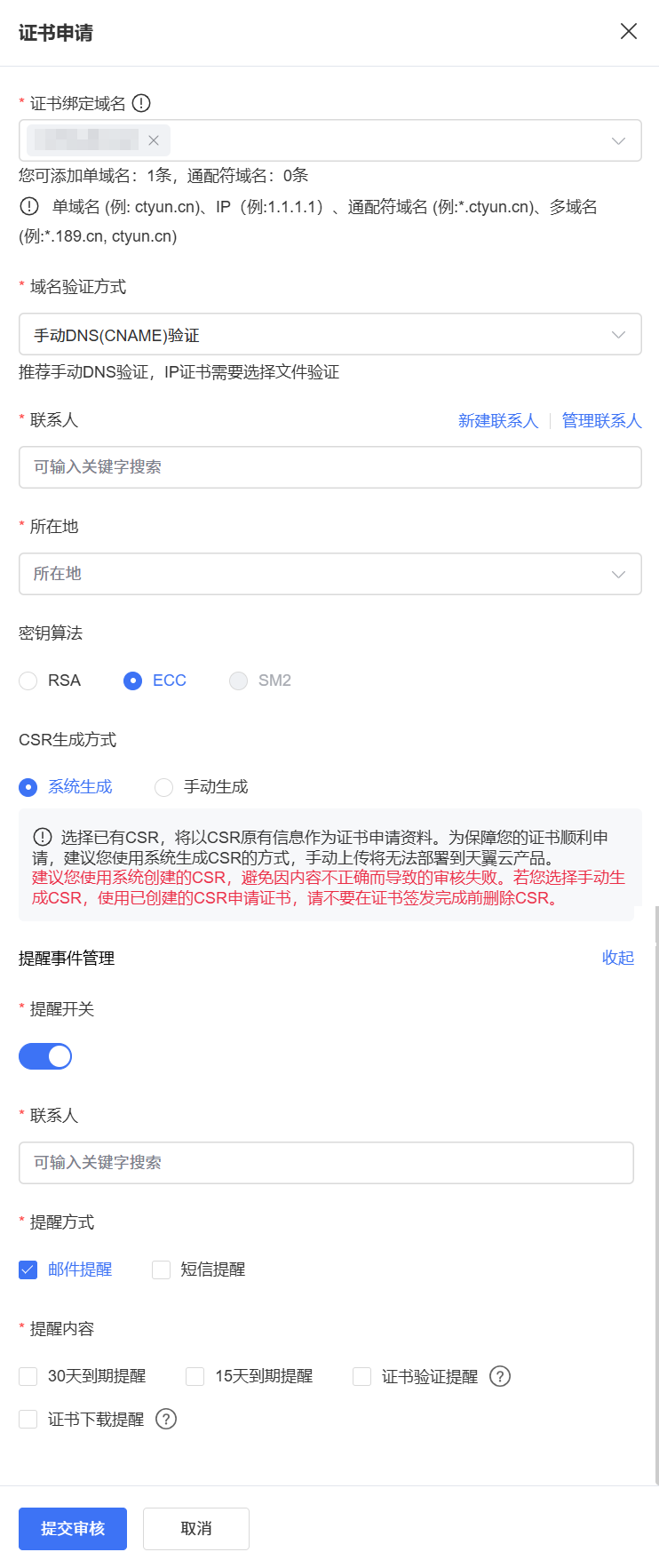Choose 手动生成 CSR option
Screen dimensions: 659x1568
point(163,787)
